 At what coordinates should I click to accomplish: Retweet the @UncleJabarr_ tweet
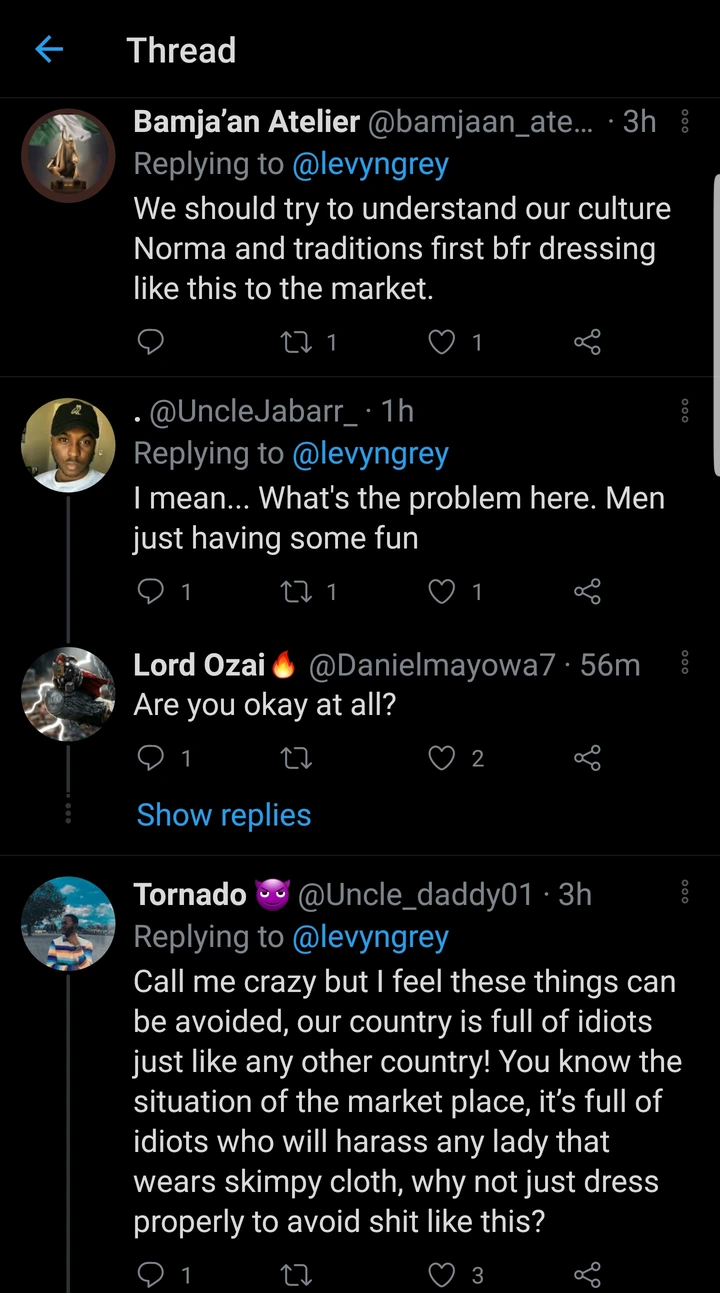(298, 592)
